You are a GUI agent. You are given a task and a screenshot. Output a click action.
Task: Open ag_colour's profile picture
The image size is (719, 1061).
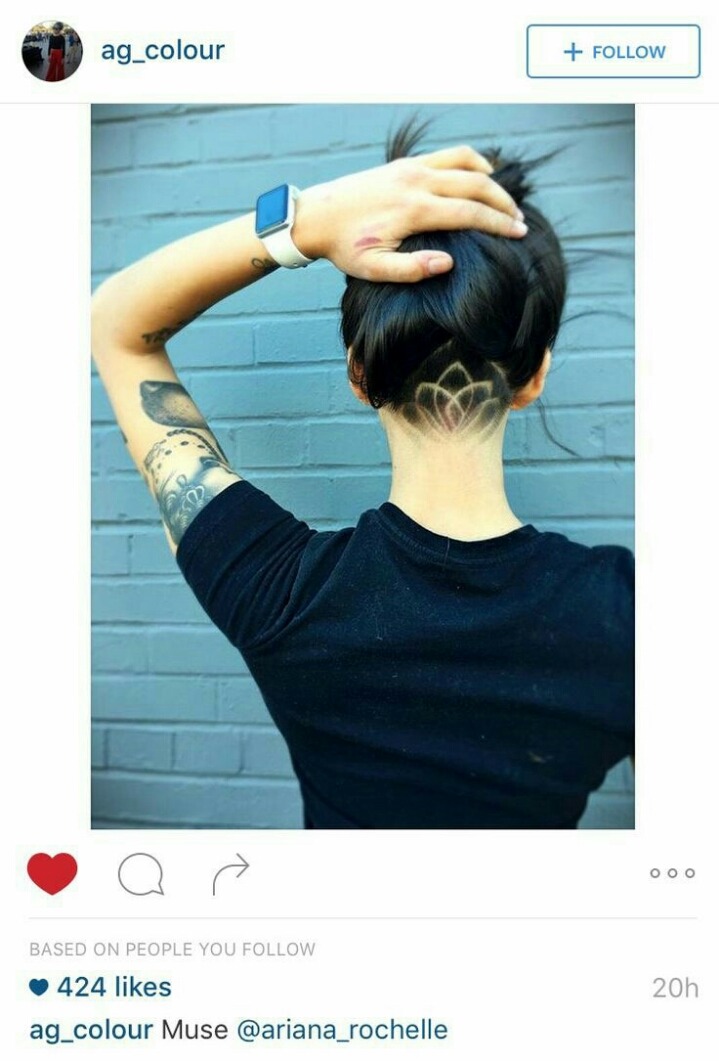click(52, 51)
